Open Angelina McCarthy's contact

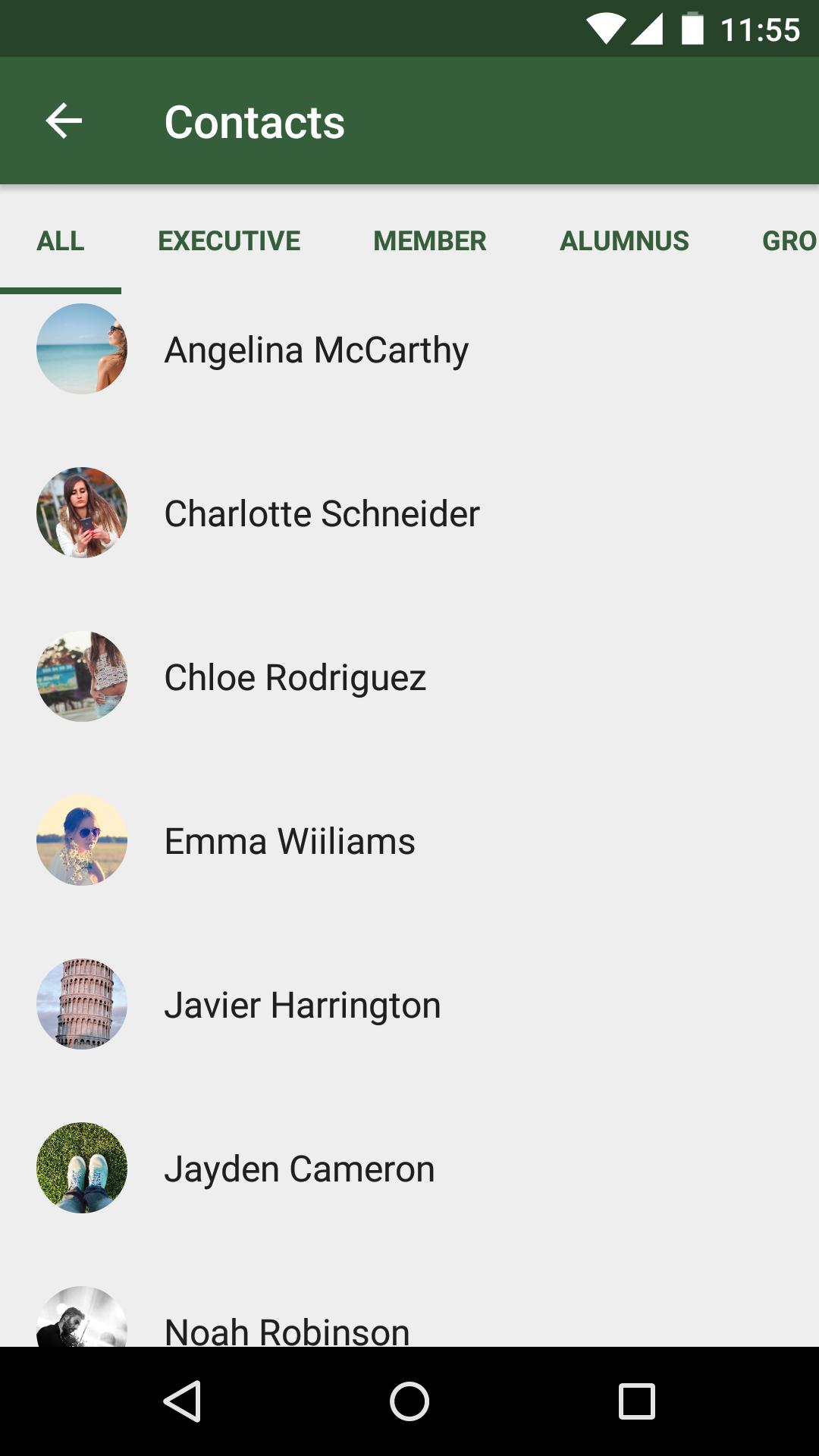[x=316, y=350]
